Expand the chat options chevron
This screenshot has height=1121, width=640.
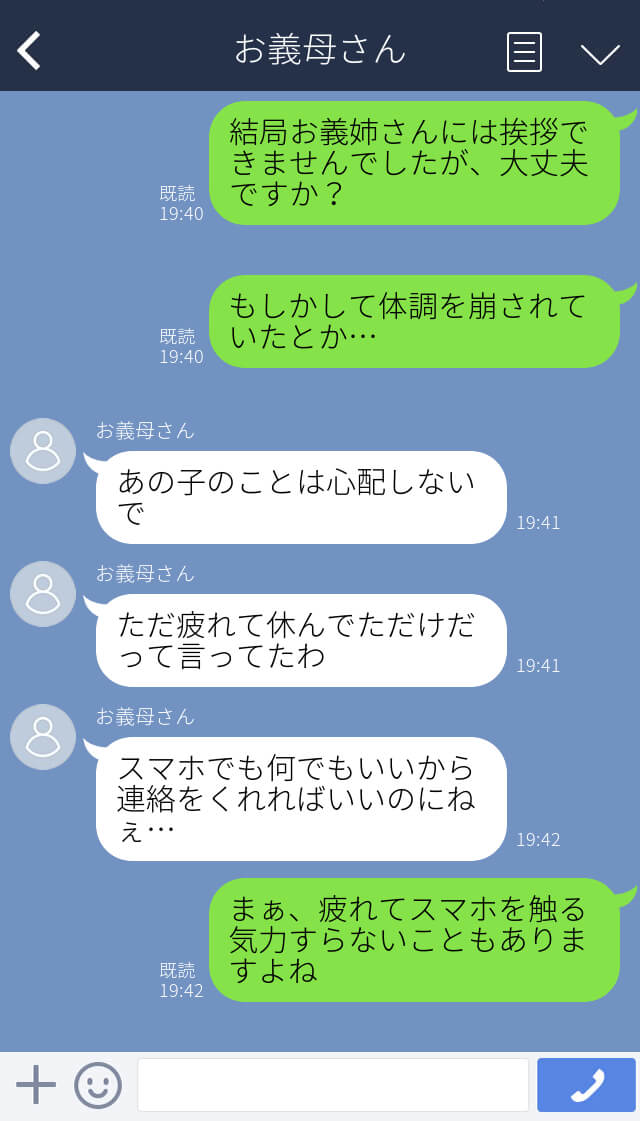tap(600, 53)
